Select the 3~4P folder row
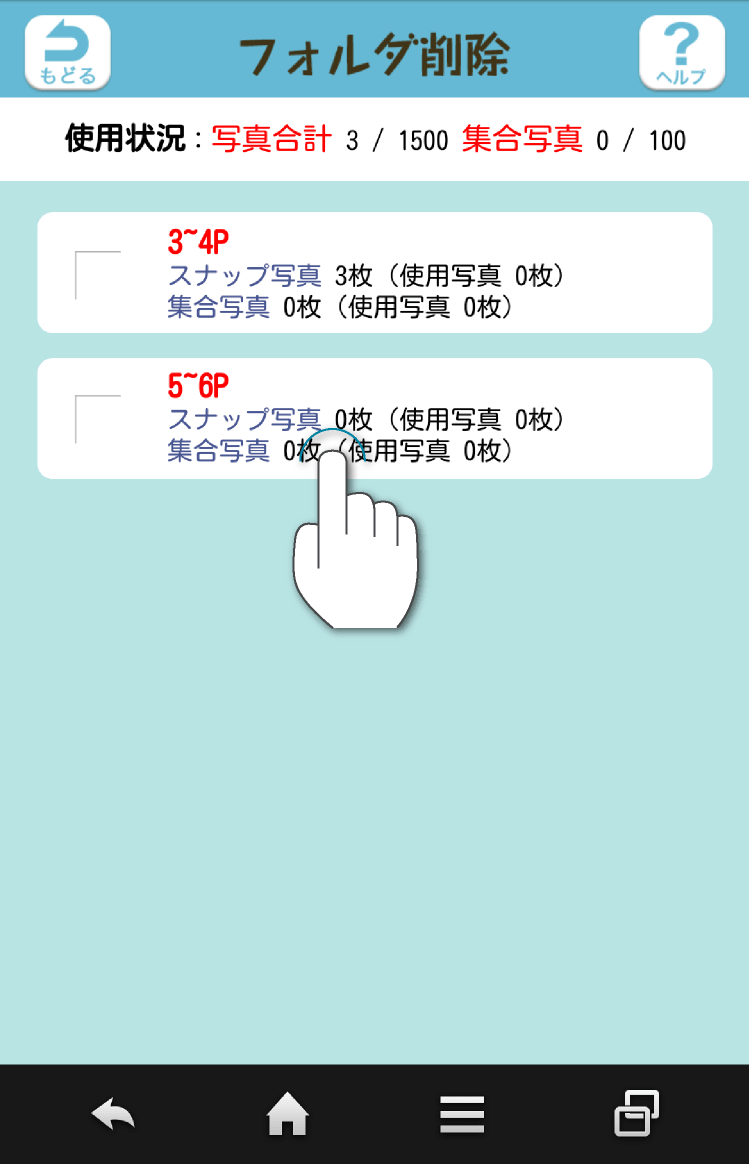The width and height of the screenshot is (749, 1164). click(x=374, y=273)
